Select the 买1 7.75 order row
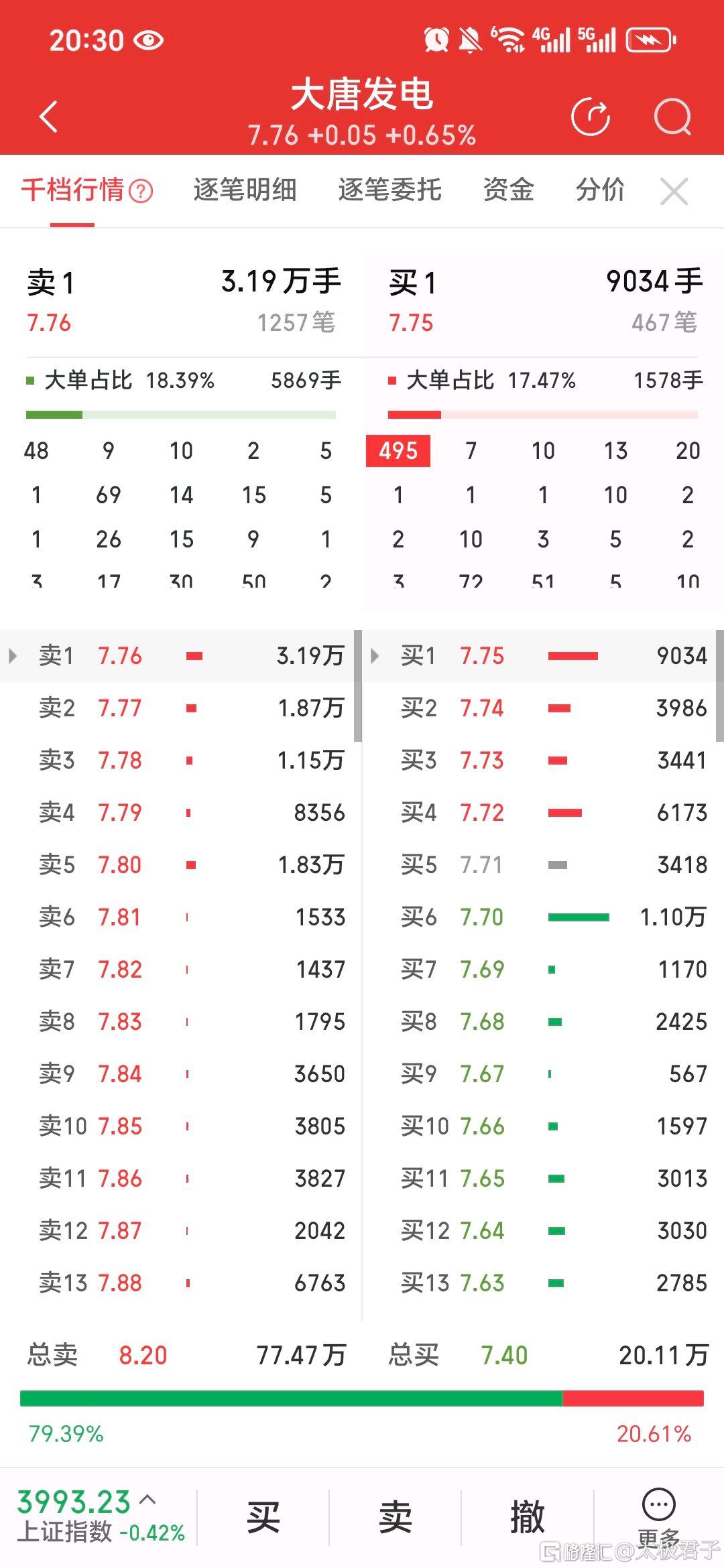 click(x=540, y=656)
